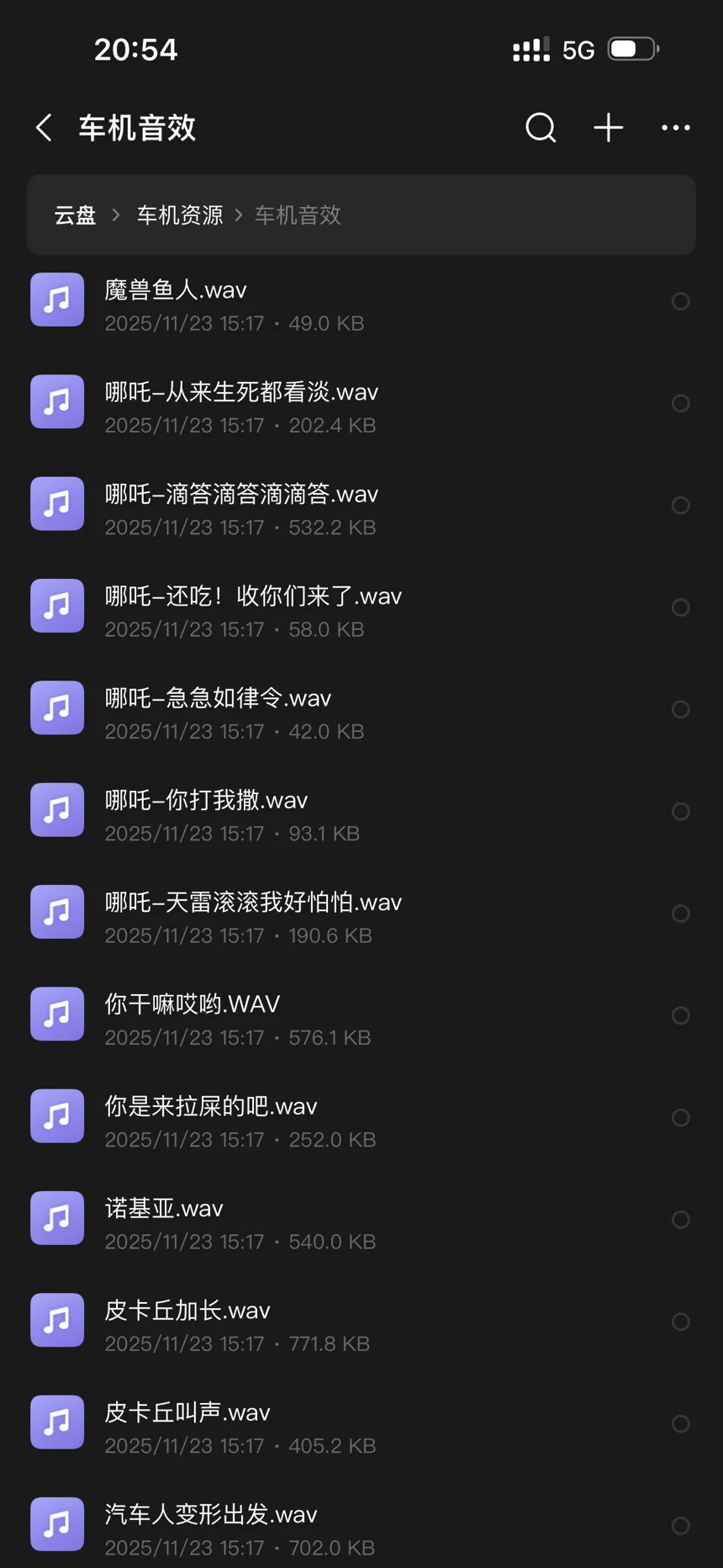Go back from 车机音效 folder
Viewport: 723px width, 1568px height.
pyautogui.click(x=45, y=128)
